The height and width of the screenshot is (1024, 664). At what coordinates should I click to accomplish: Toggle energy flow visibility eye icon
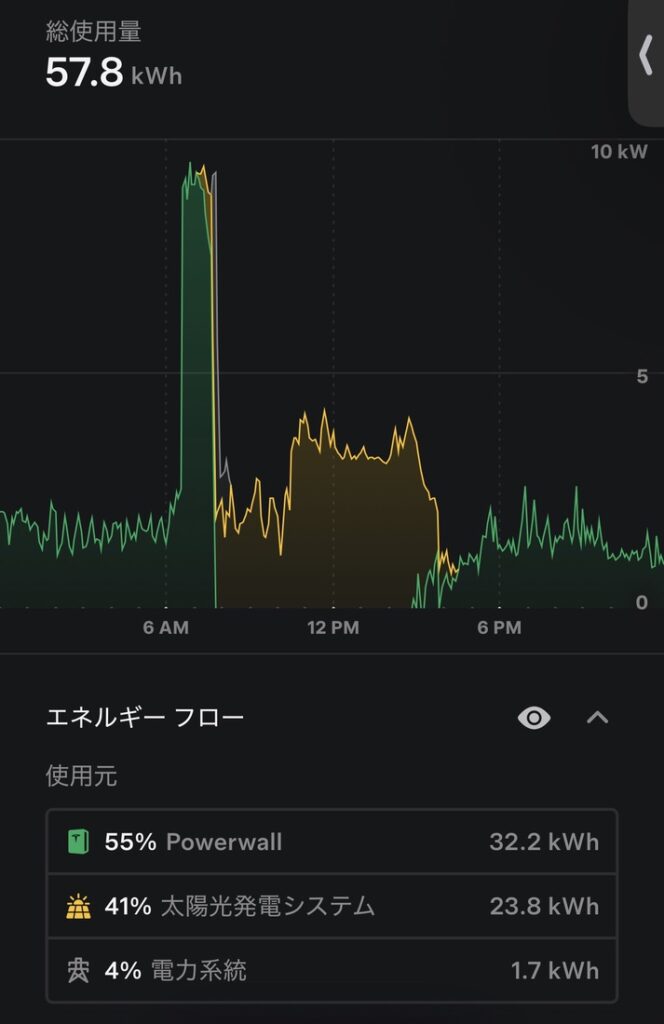click(534, 717)
